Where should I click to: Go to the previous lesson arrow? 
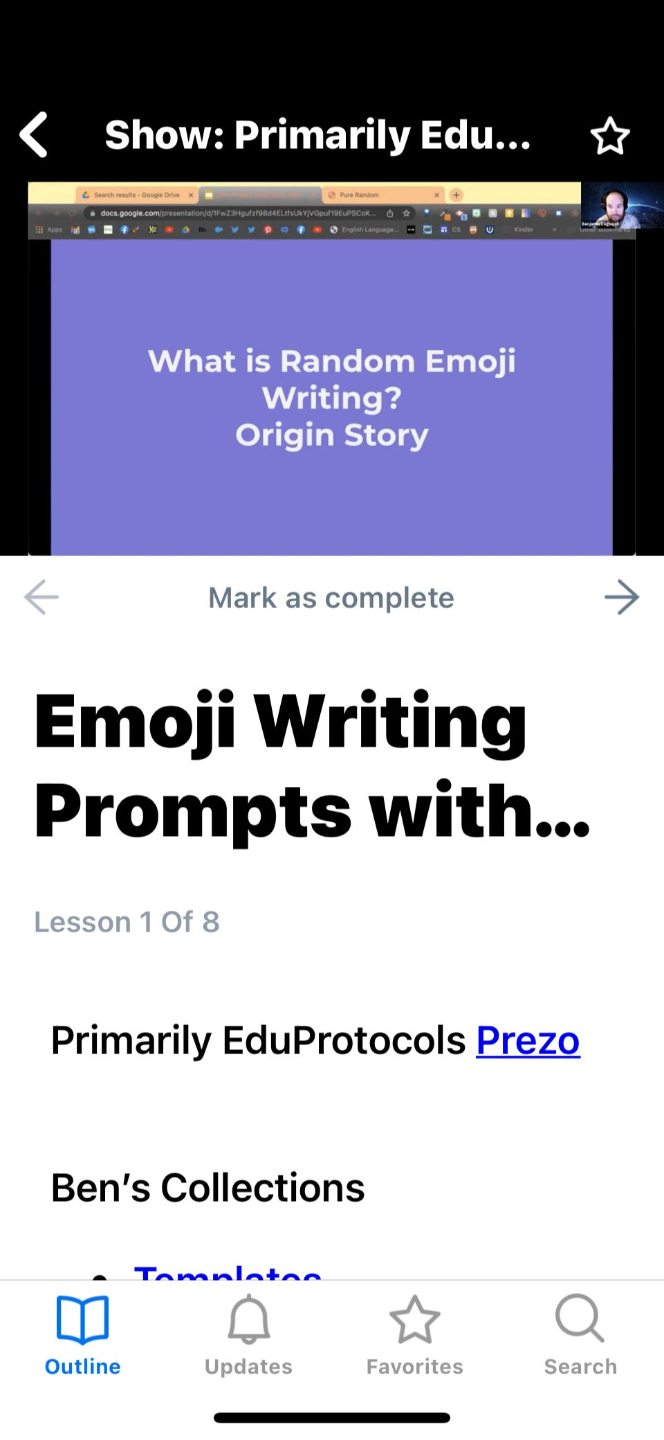tap(41, 598)
